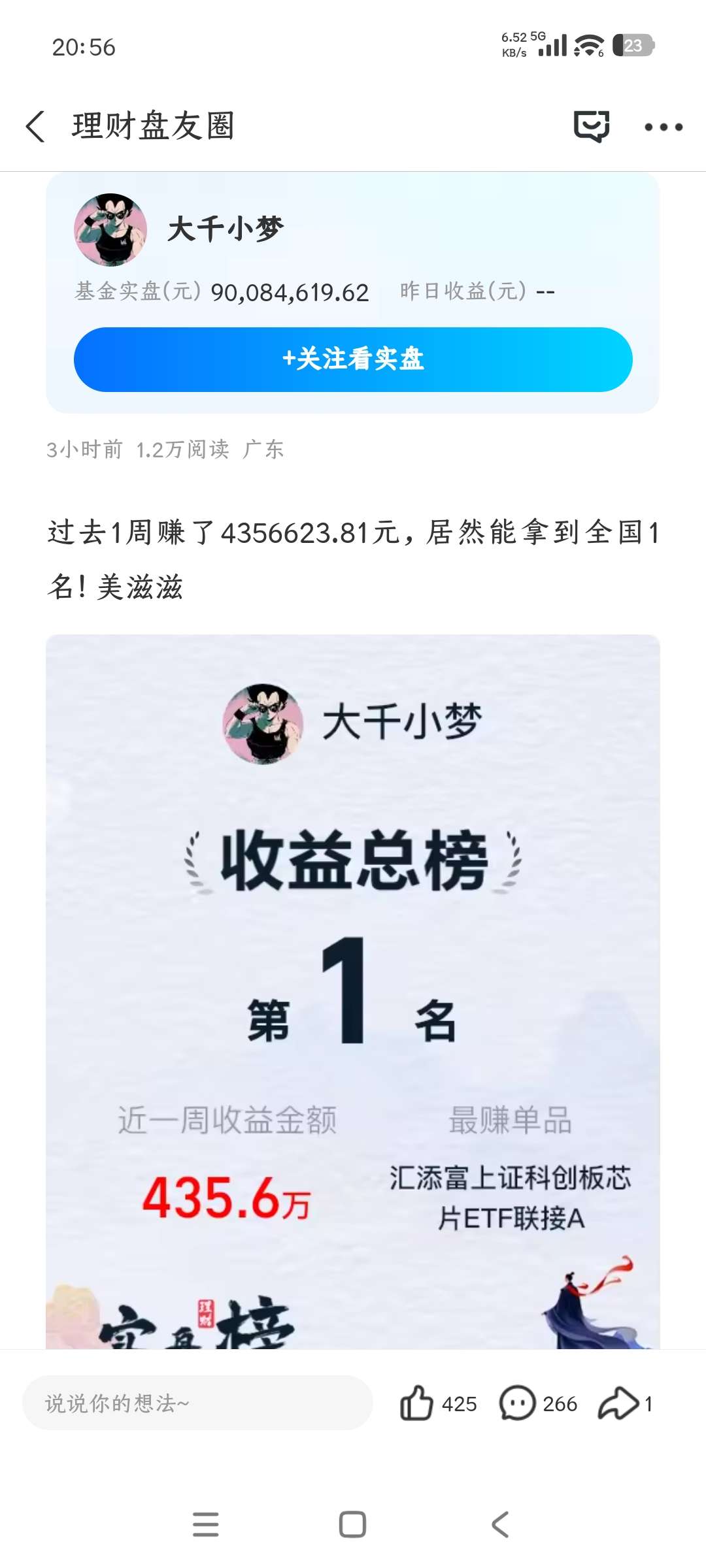Tap the 说说你的想法 comment field
Screen dimensions: 706x1568
(x=197, y=1403)
